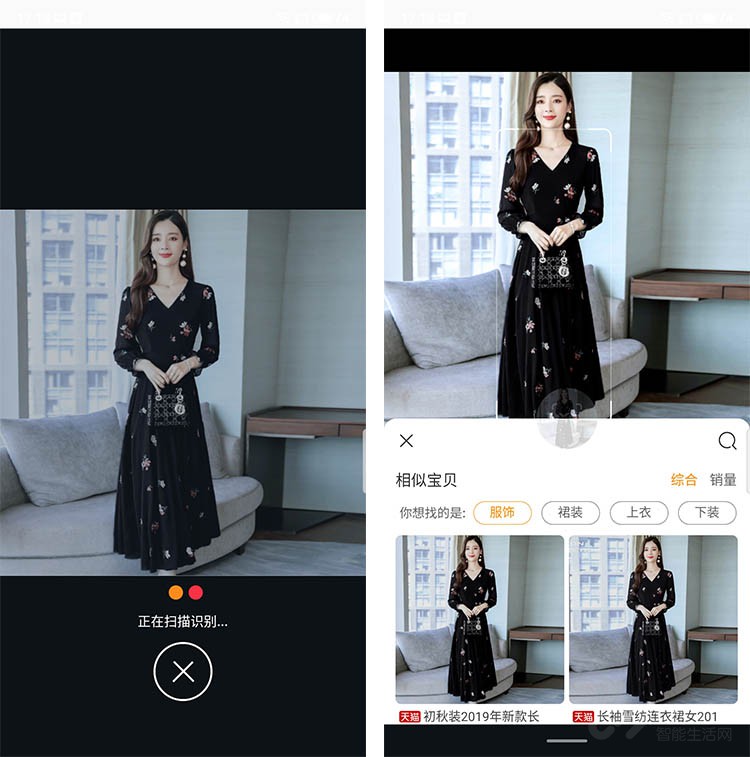Sort results by 销量
Viewport: 750px width, 757px height.
pos(723,480)
